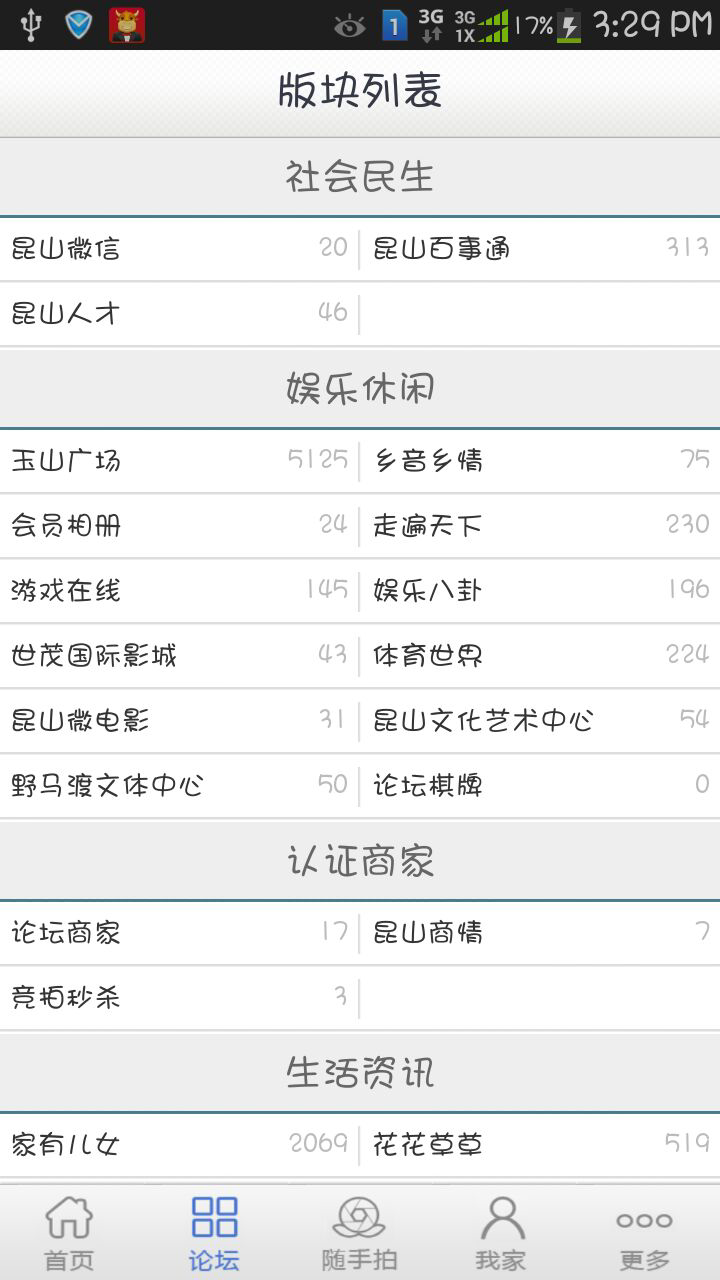Enter the 走遍天下 board

[x=540, y=526]
